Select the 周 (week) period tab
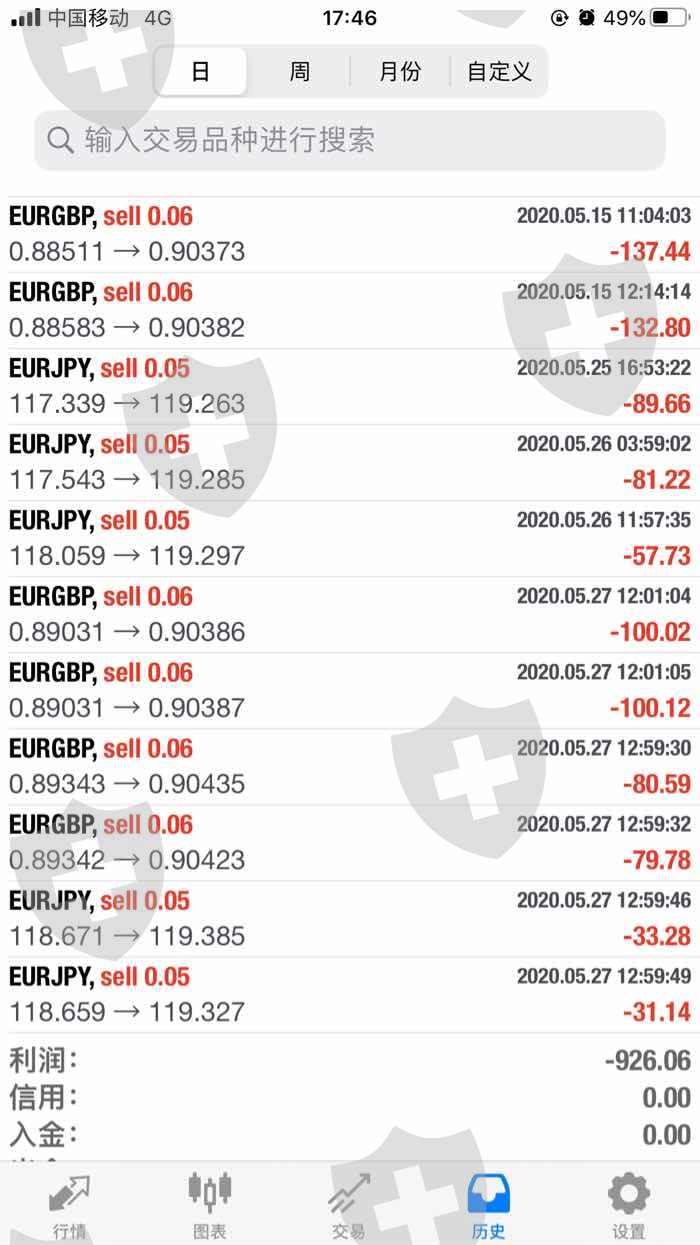 tap(300, 72)
